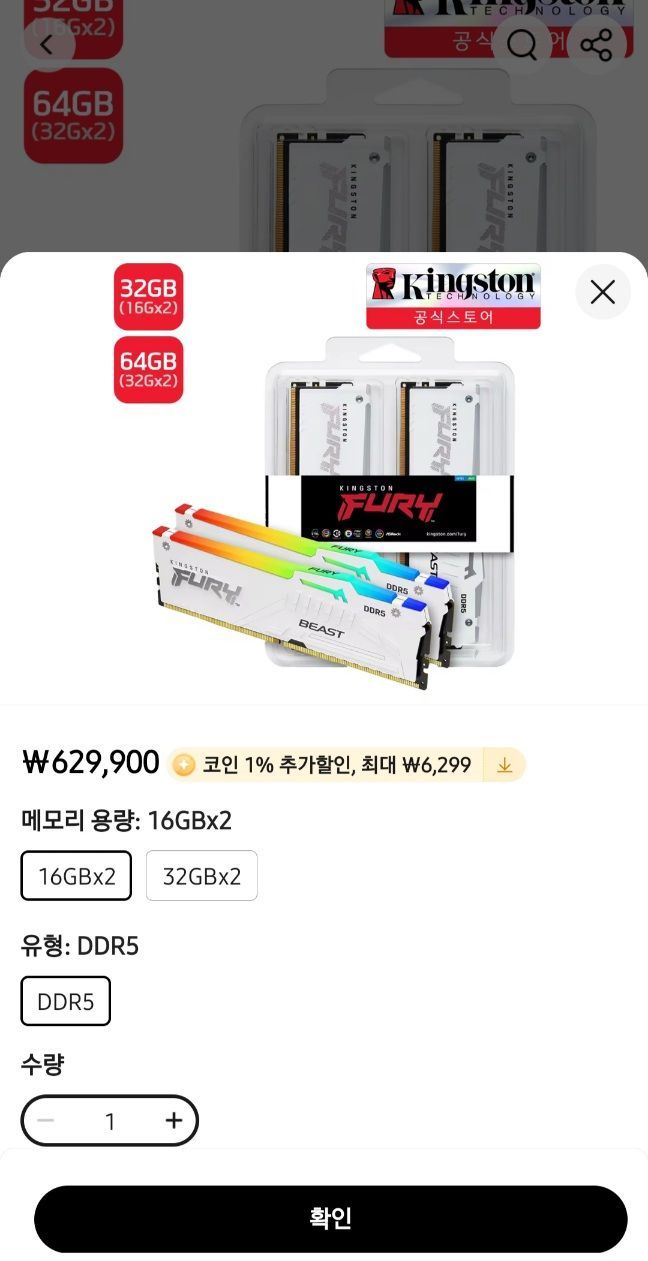The width and height of the screenshot is (648, 1261).
Task: Increase quantity with the plus button
Action: tap(174, 1120)
